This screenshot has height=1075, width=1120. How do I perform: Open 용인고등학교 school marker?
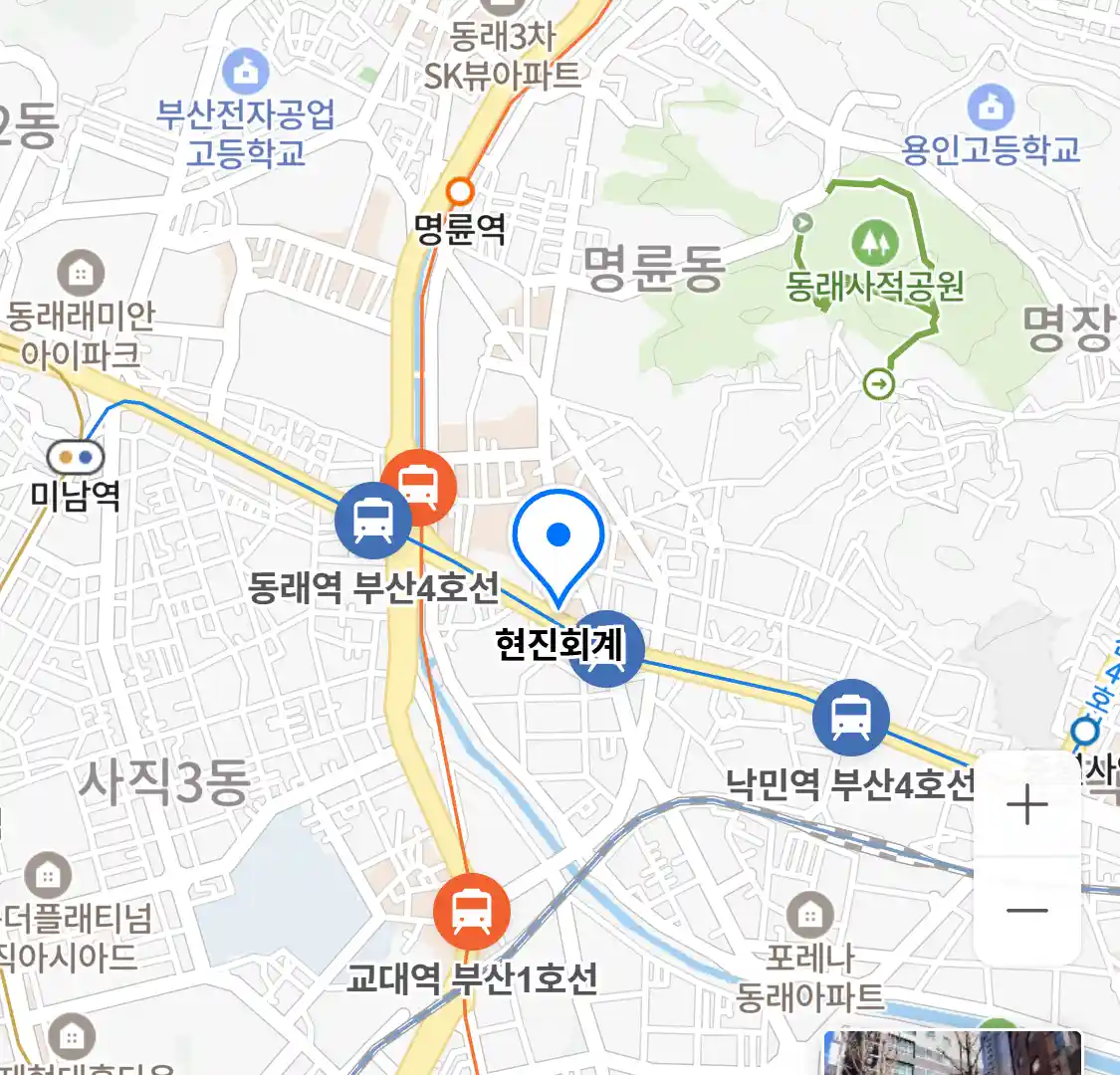coord(990,107)
